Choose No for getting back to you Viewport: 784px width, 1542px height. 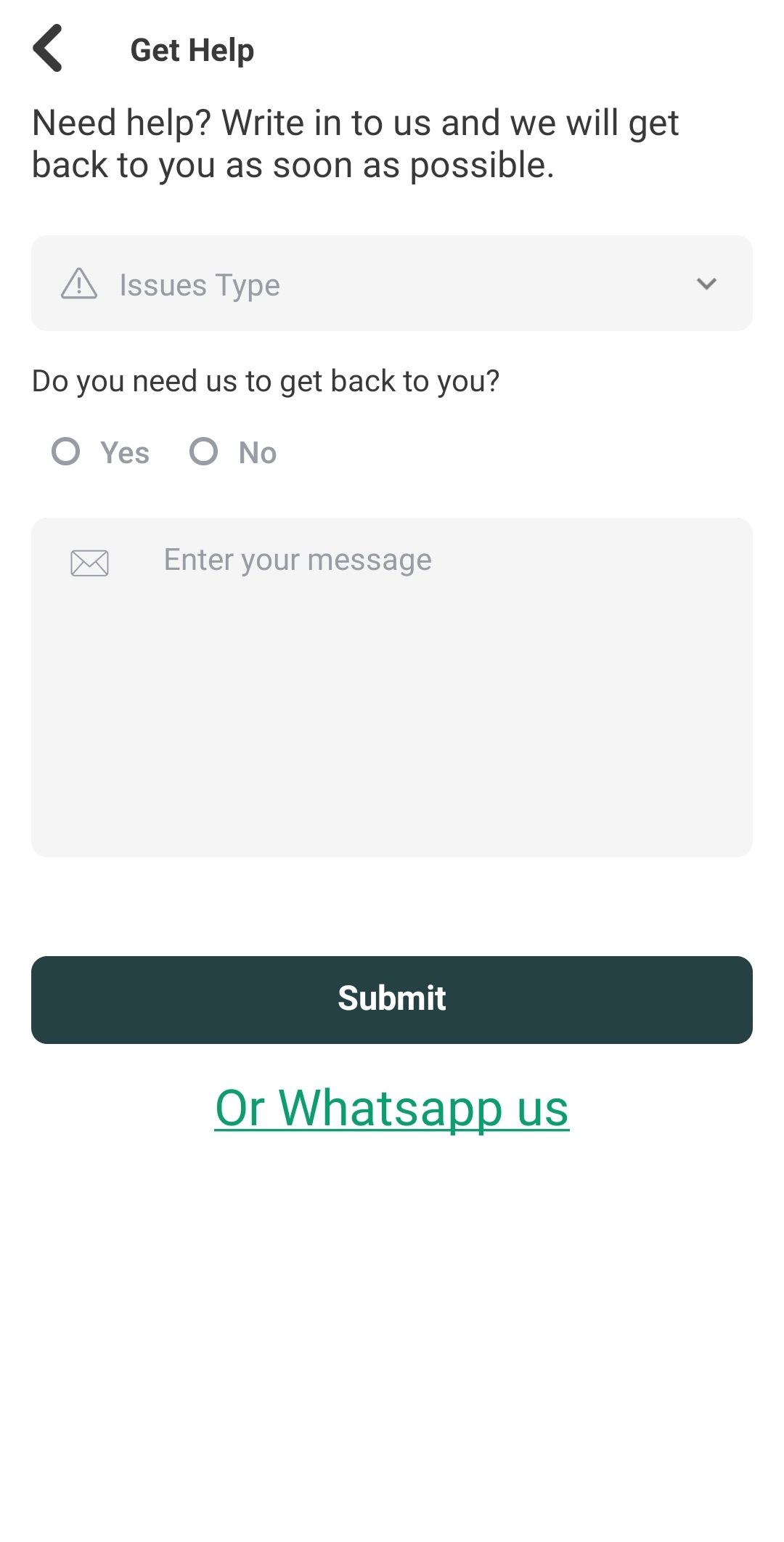coord(204,452)
